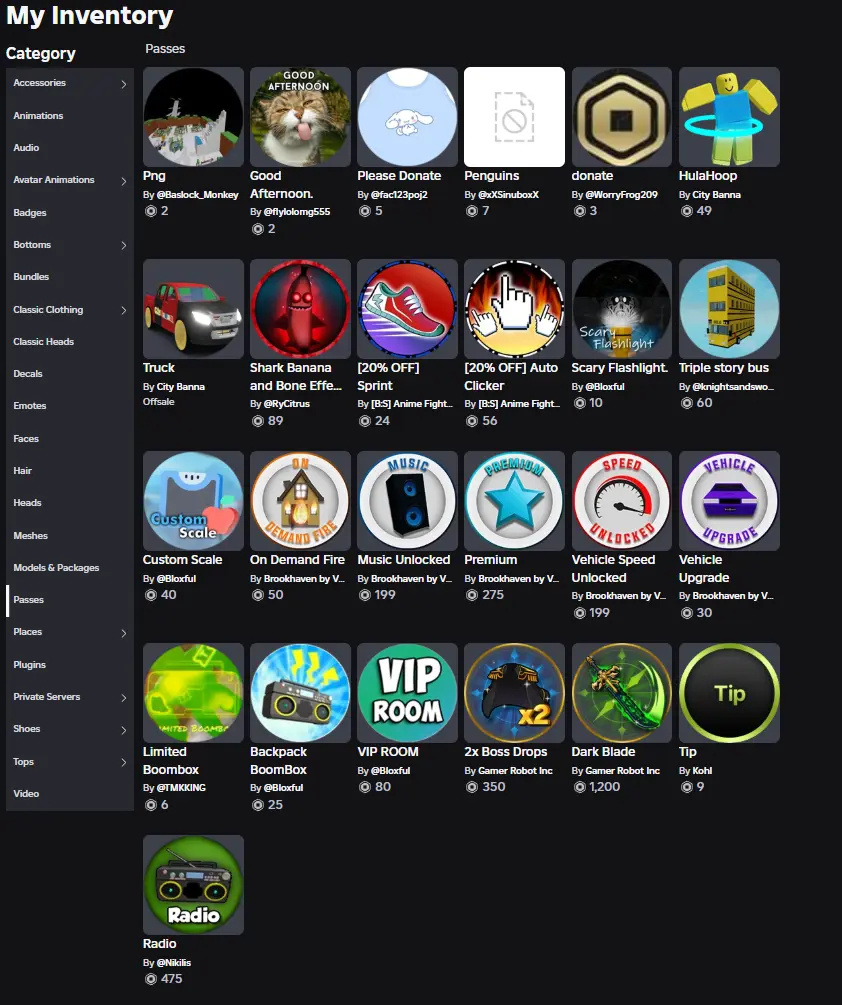View the Premium pass

tap(514, 501)
